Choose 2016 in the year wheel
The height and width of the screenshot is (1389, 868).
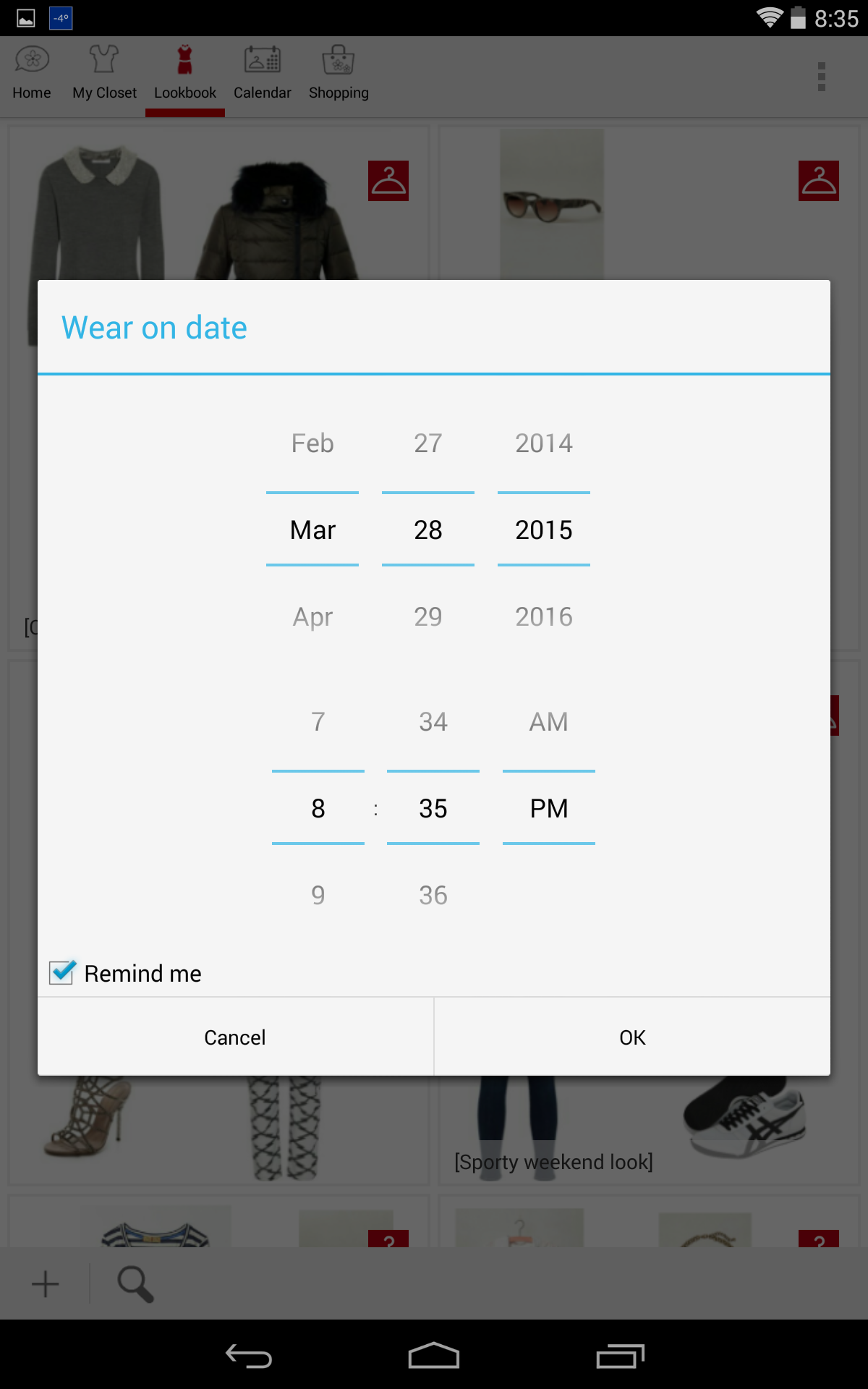point(543,616)
